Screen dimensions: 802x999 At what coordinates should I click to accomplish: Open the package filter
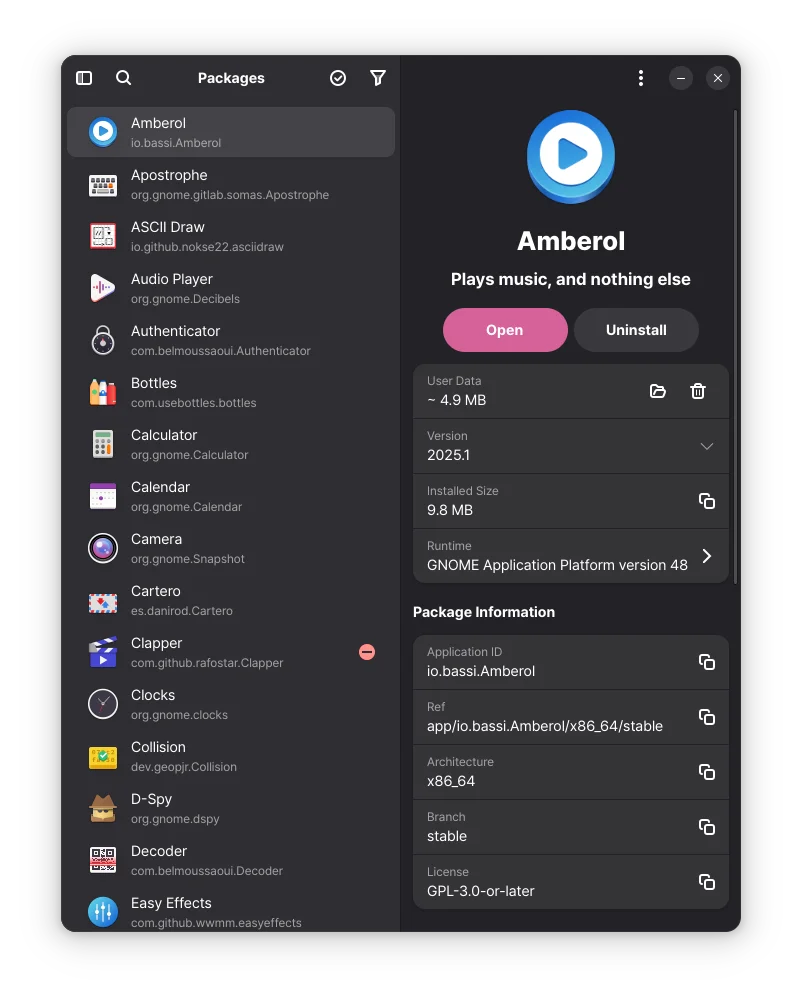[378, 78]
